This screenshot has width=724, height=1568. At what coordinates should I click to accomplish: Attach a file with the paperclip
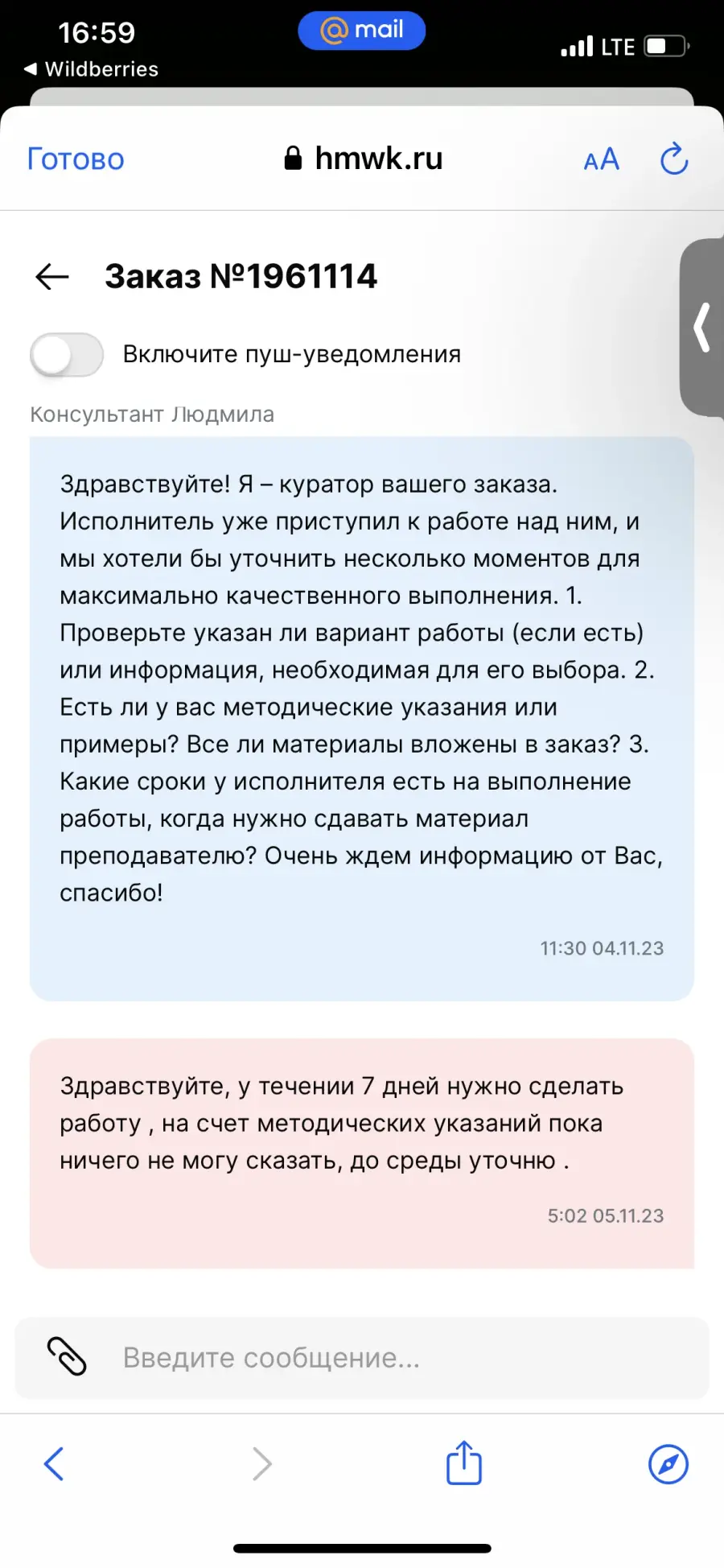tap(67, 1357)
